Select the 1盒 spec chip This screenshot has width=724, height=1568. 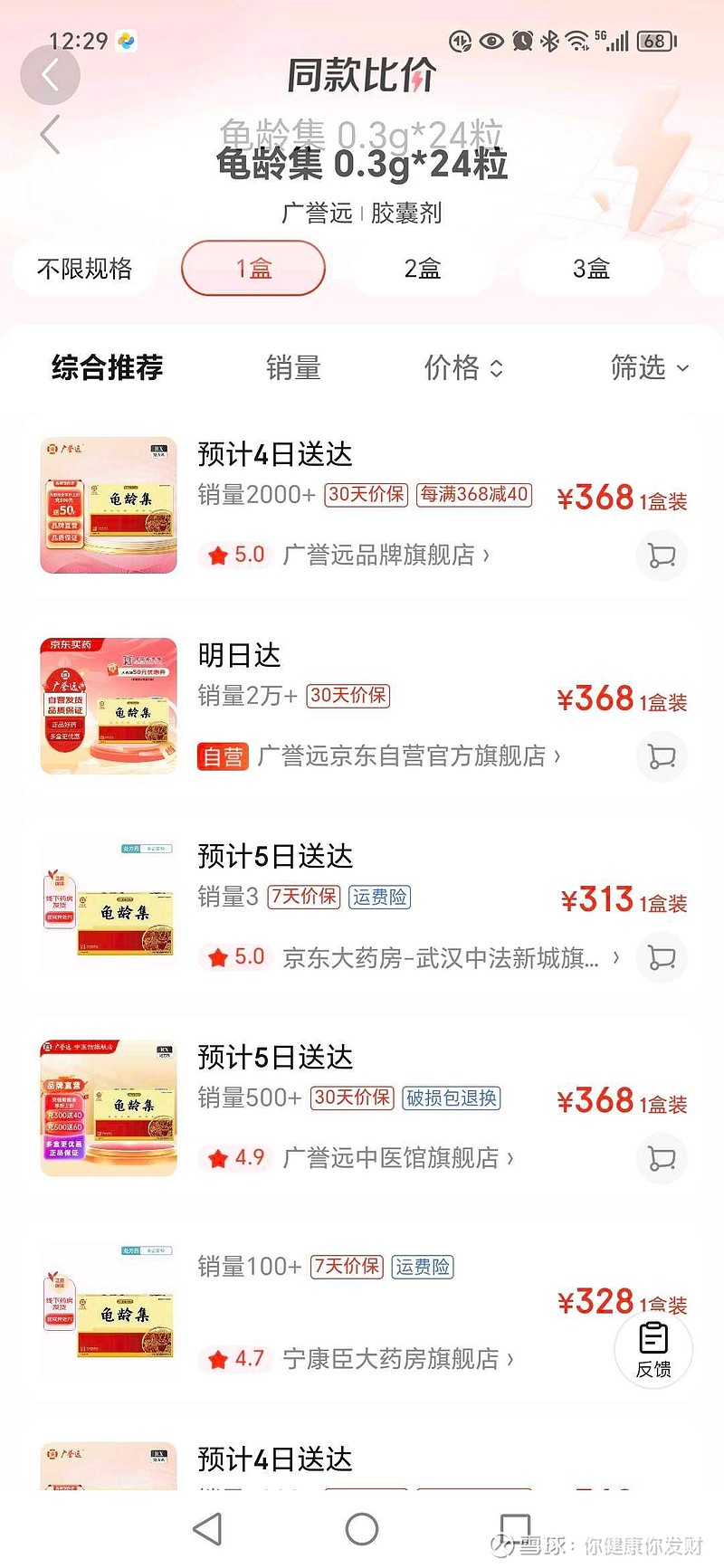pos(253,268)
